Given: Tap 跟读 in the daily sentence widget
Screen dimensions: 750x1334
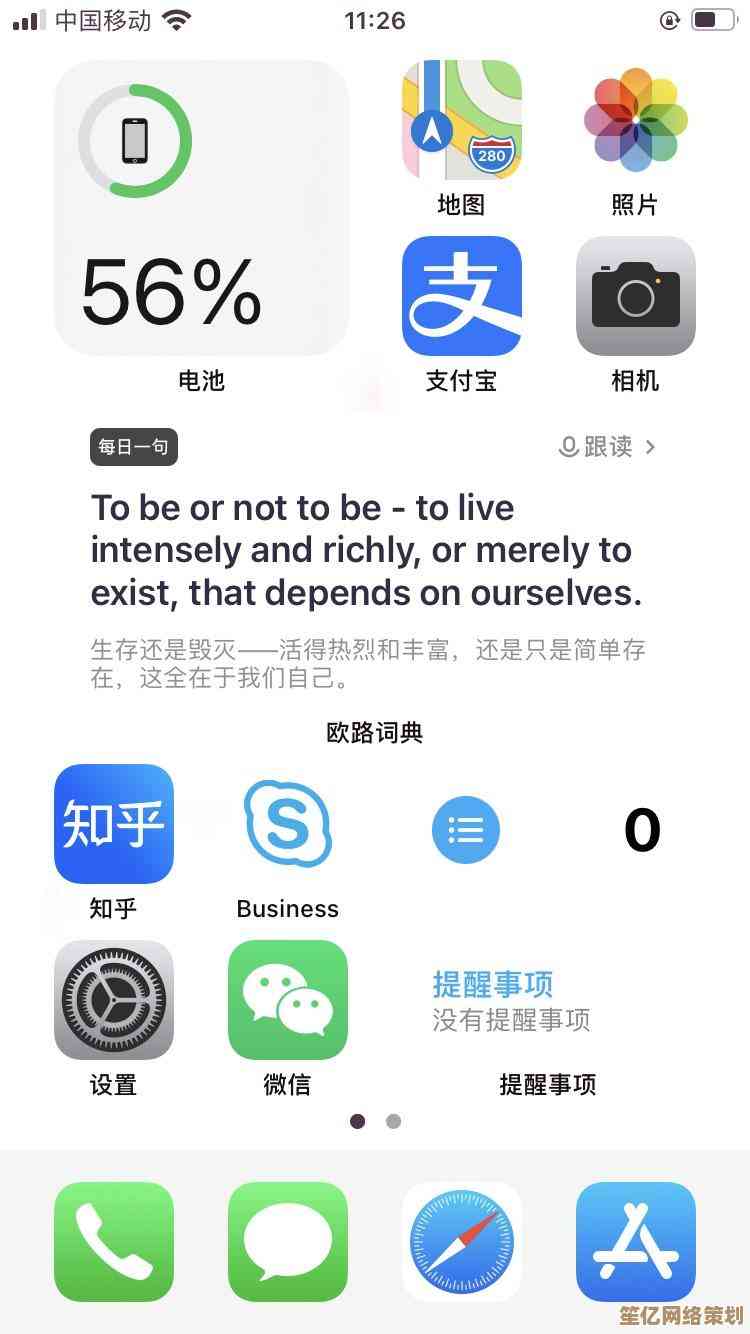Looking at the screenshot, I should pos(606,447).
